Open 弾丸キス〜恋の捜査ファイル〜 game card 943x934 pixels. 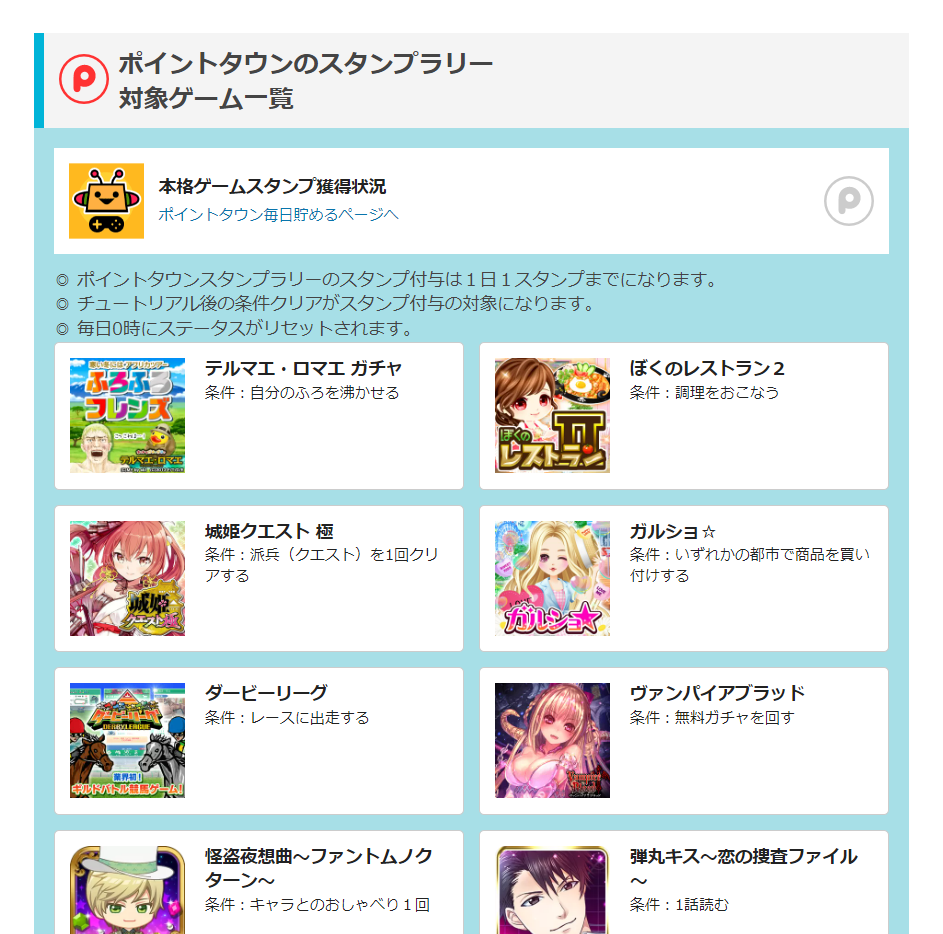[684, 882]
